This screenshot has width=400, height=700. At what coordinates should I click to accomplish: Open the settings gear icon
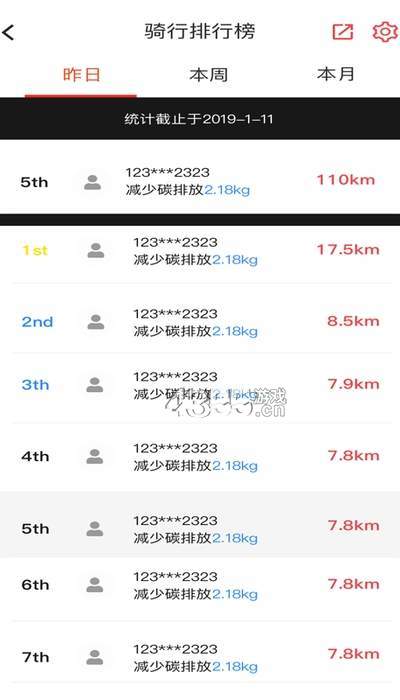[384, 32]
